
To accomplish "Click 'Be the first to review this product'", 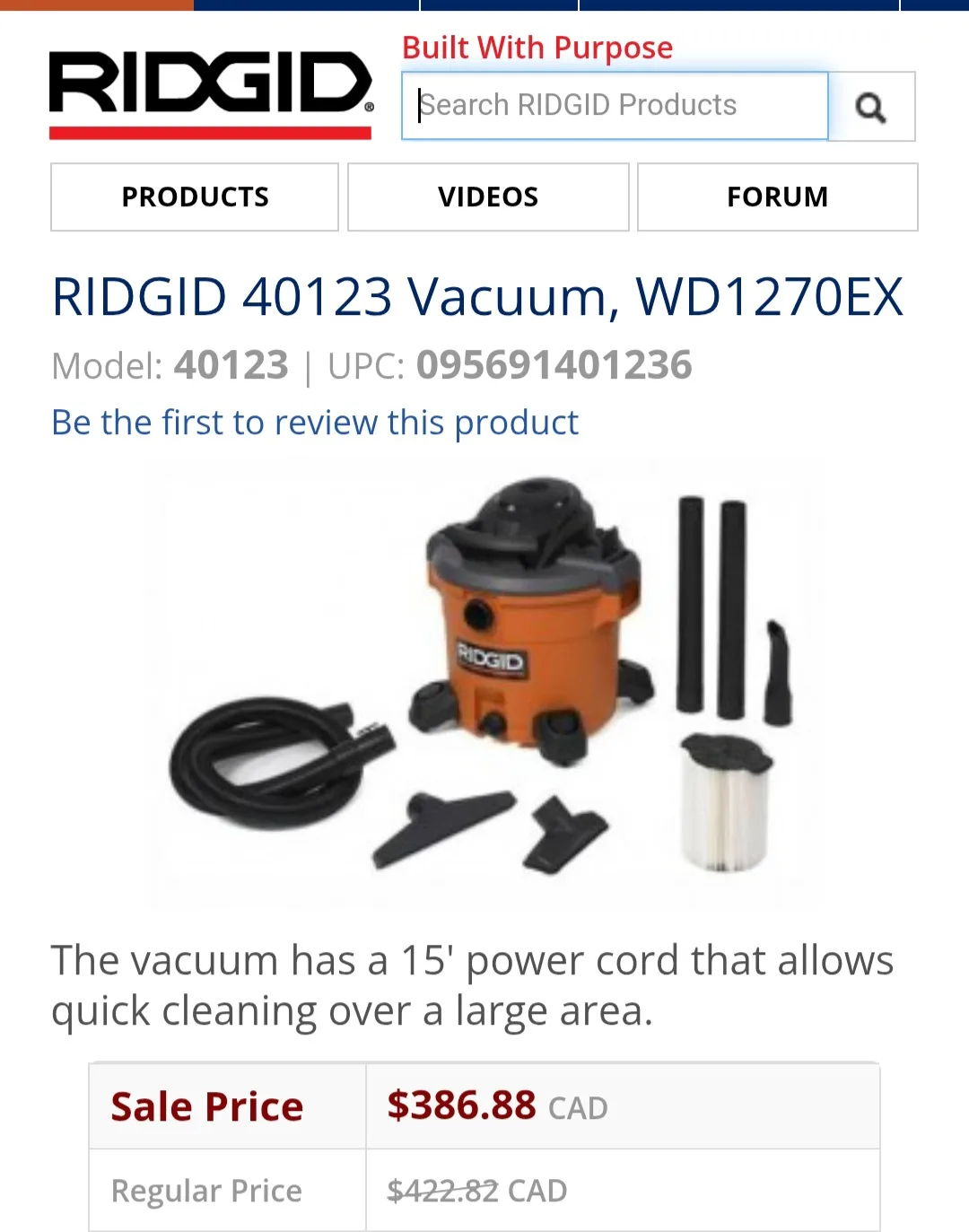I will pyautogui.click(x=315, y=421).
